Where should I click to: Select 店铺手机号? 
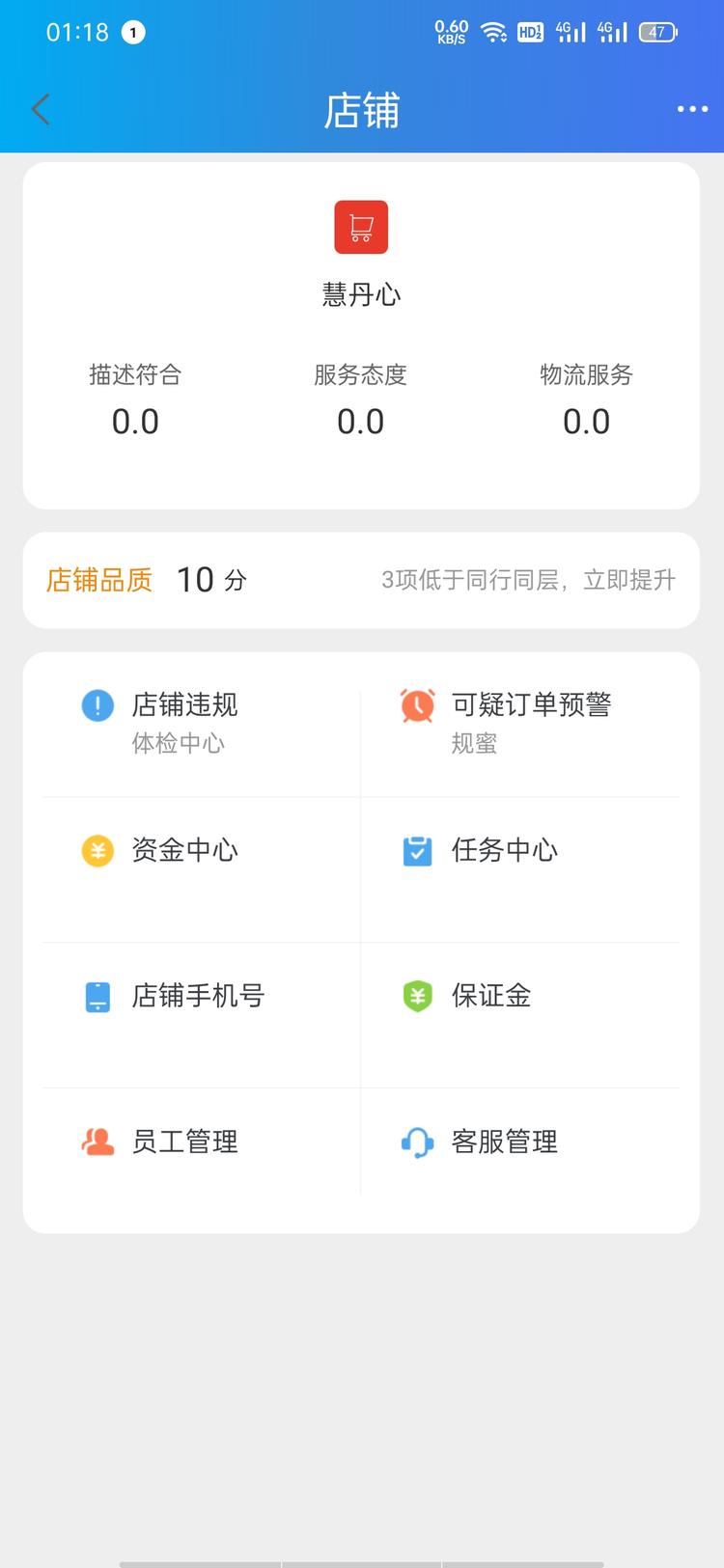click(x=197, y=996)
